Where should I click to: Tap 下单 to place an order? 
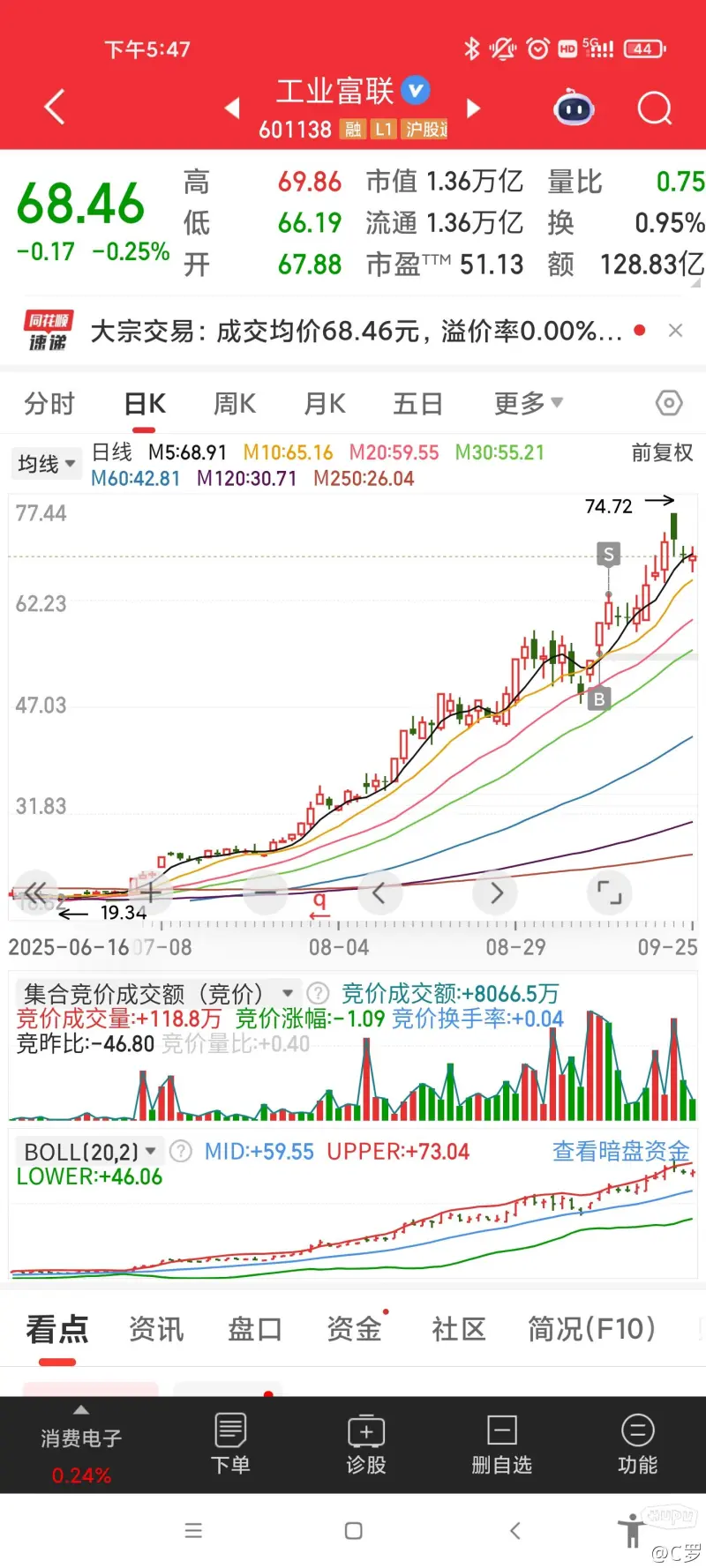(x=230, y=1442)
